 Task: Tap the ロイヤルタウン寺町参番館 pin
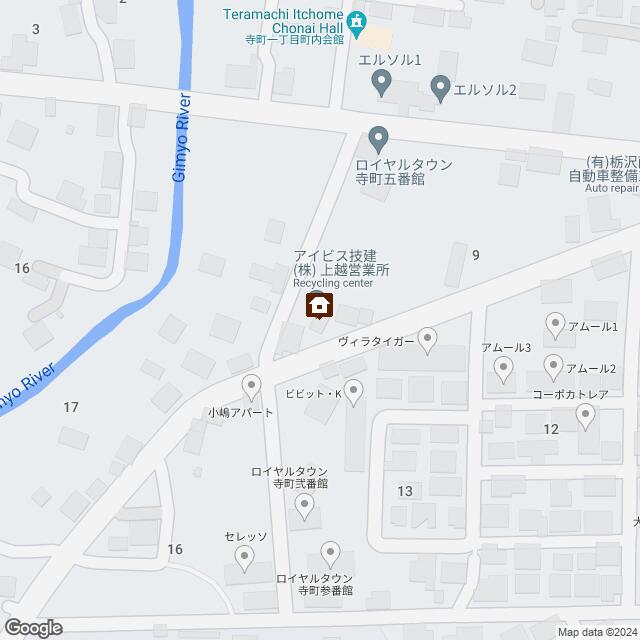point(330,552)
